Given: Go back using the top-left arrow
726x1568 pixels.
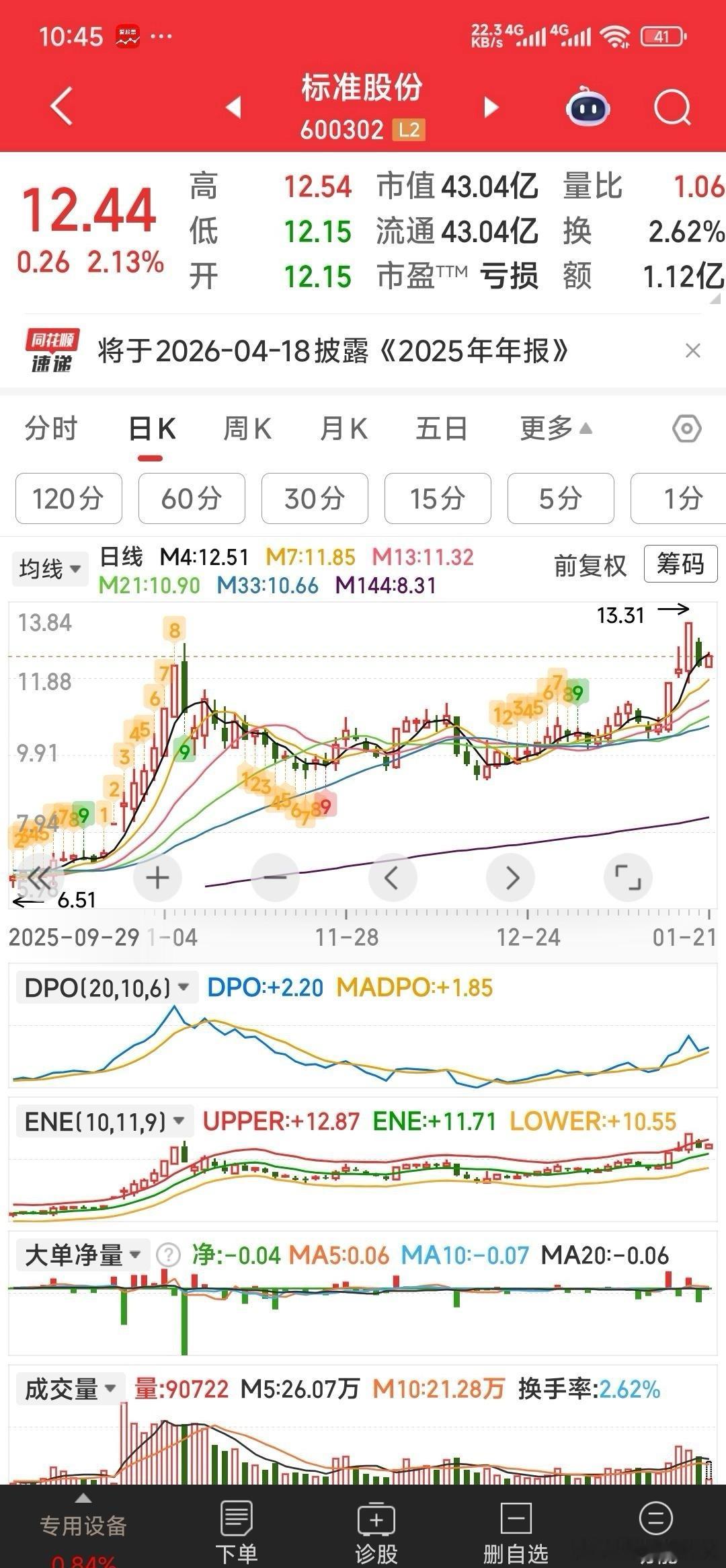Looking at the screenshot, I should pos(61,106).
